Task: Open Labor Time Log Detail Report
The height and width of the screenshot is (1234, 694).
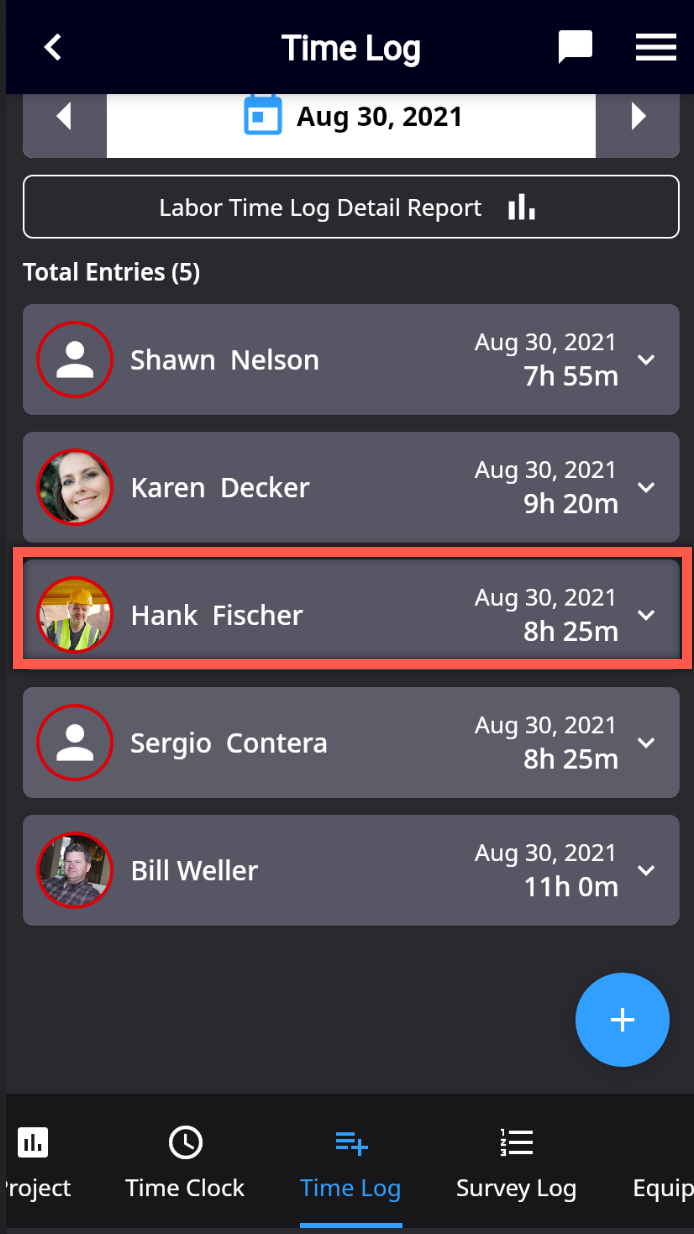Action: click(351, 208)
